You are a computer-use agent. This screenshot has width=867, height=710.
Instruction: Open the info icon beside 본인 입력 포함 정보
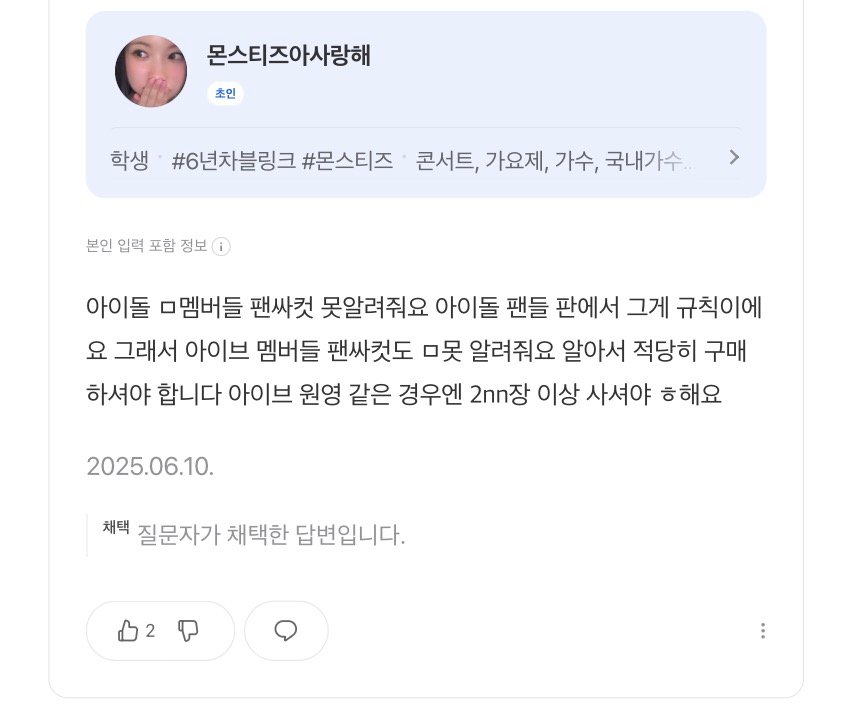[222, 246]
